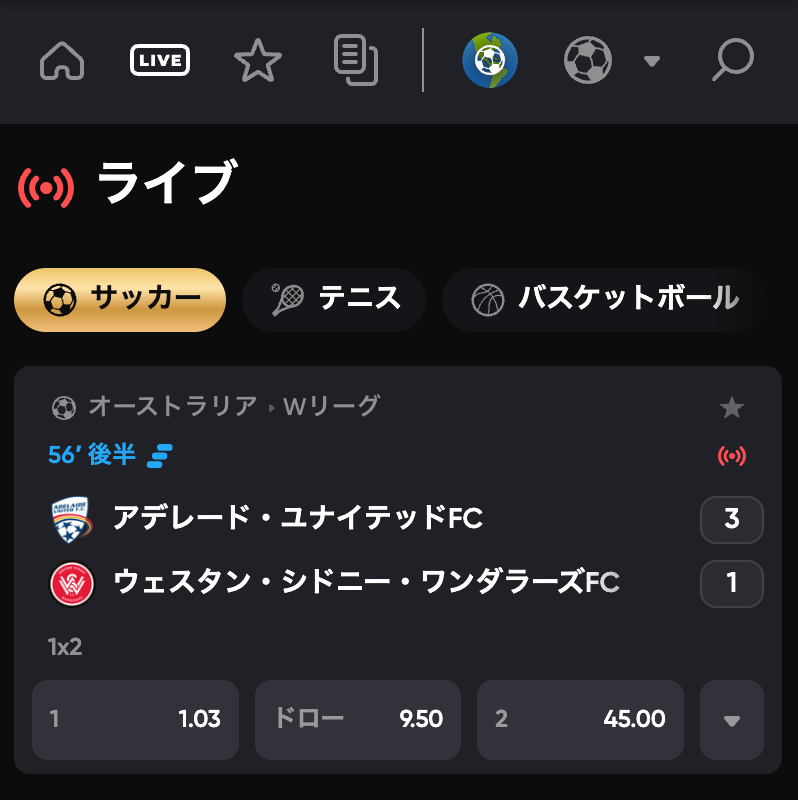Open the アデレード・ユナイテッドFC match
Screen dimensions: 798x800
coord(298,518)
